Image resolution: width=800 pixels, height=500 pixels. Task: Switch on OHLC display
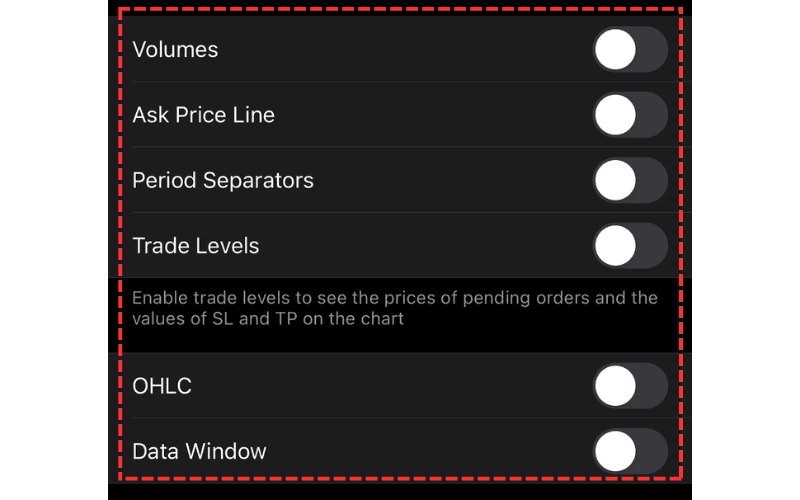630,386
